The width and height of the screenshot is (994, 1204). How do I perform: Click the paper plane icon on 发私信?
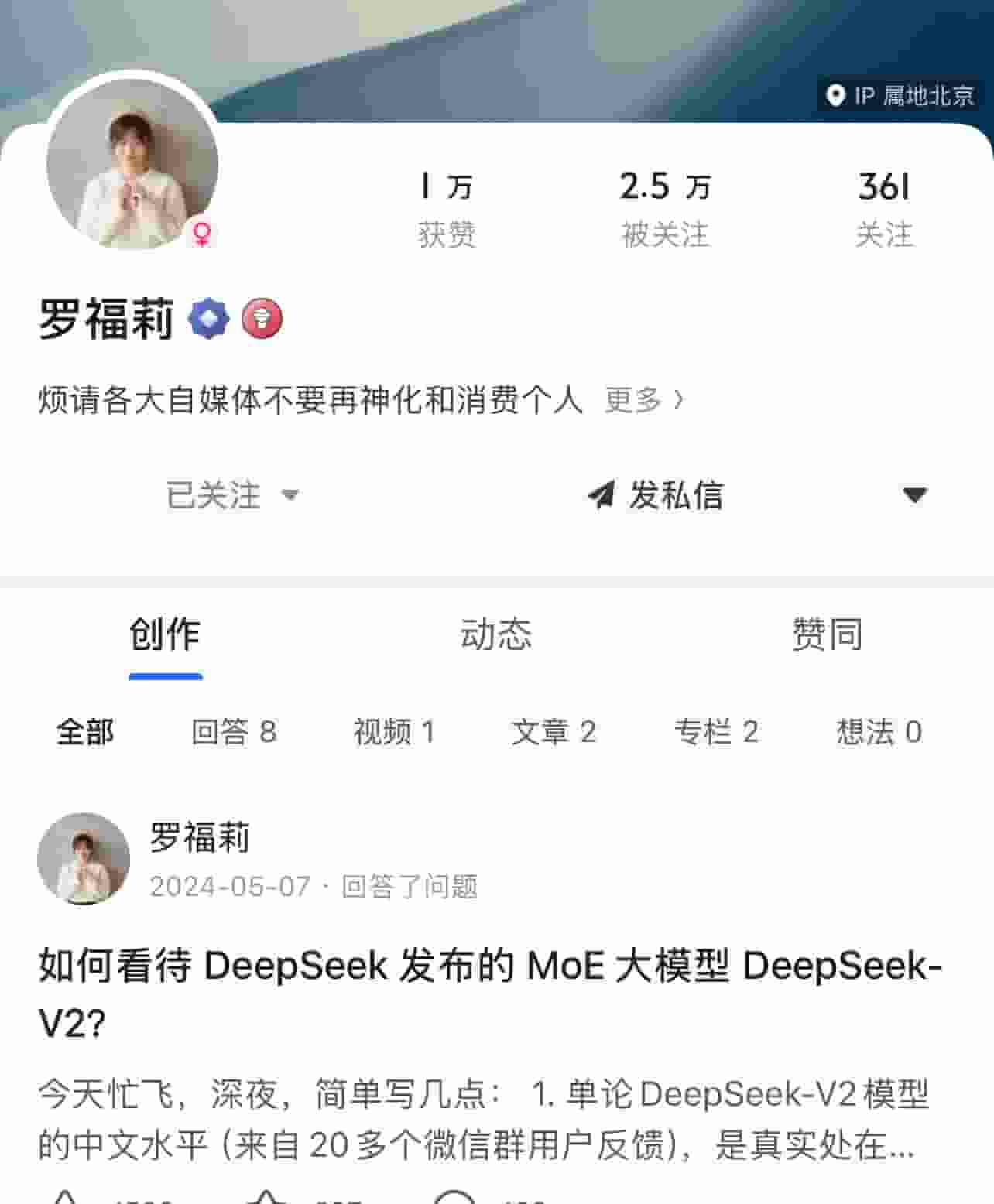[x=600, y=496]
